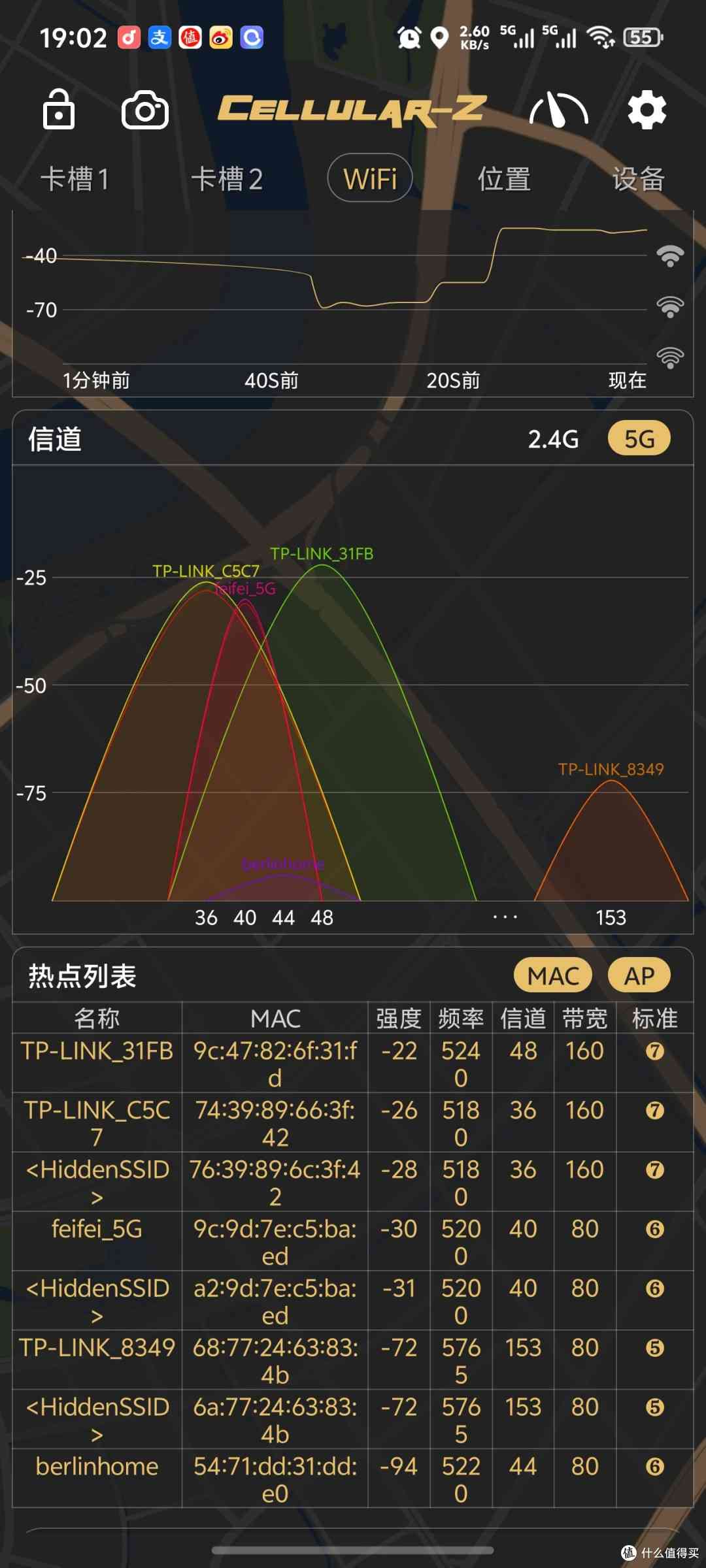Open the MAC display option

(552, 975)
